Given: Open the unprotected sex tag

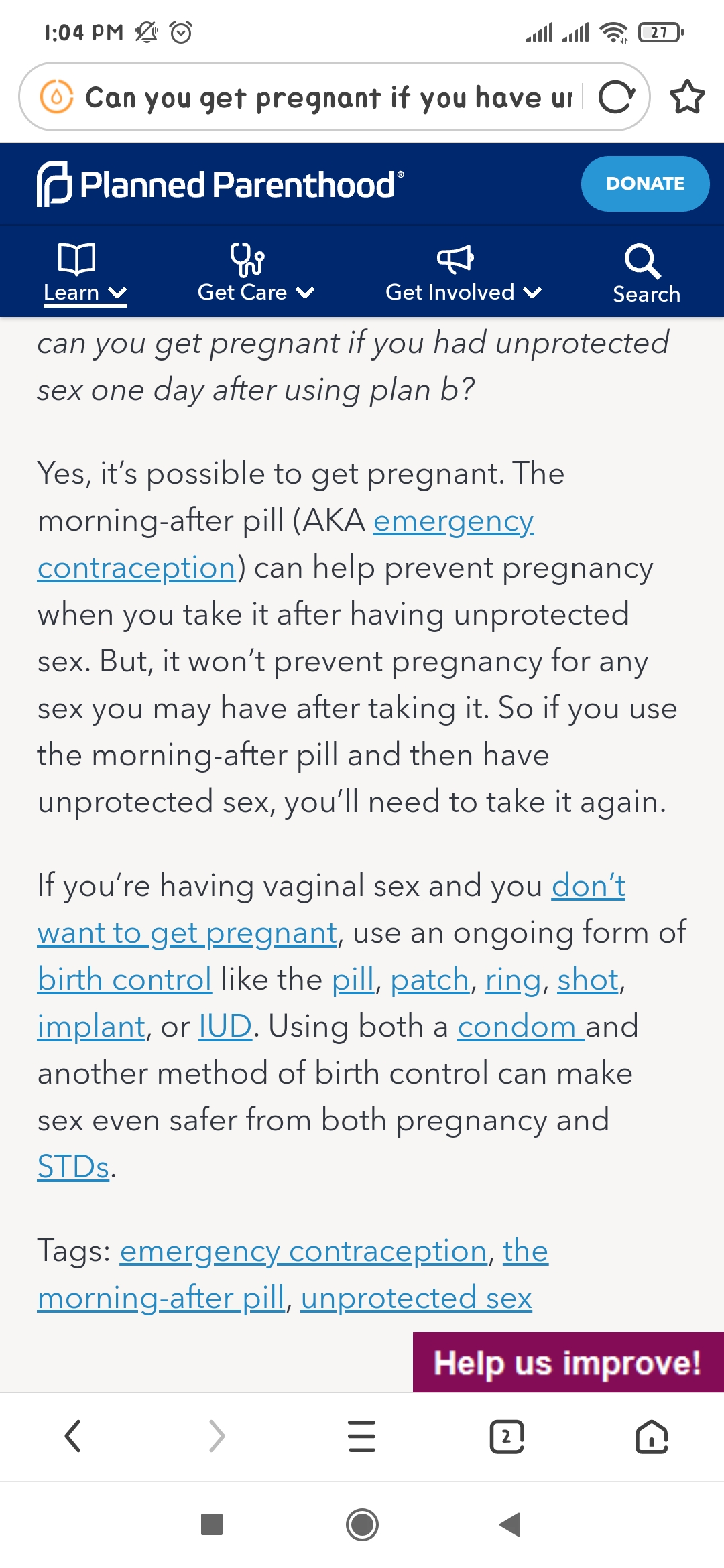Looking at the screenshot, I should point(416,1298).
